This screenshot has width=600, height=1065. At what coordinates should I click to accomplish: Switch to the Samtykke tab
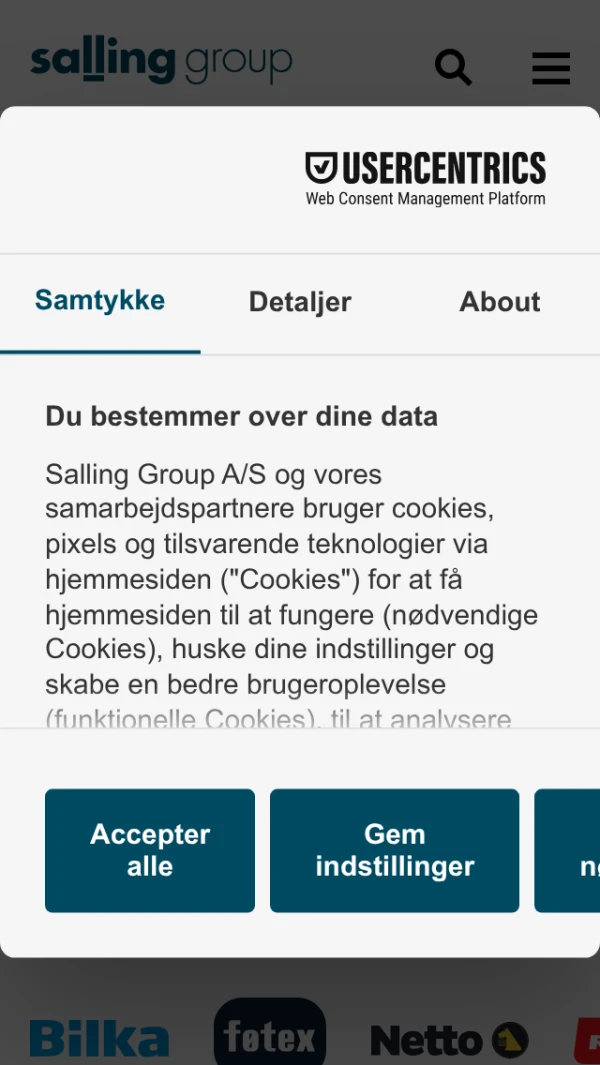click(100, 301)
